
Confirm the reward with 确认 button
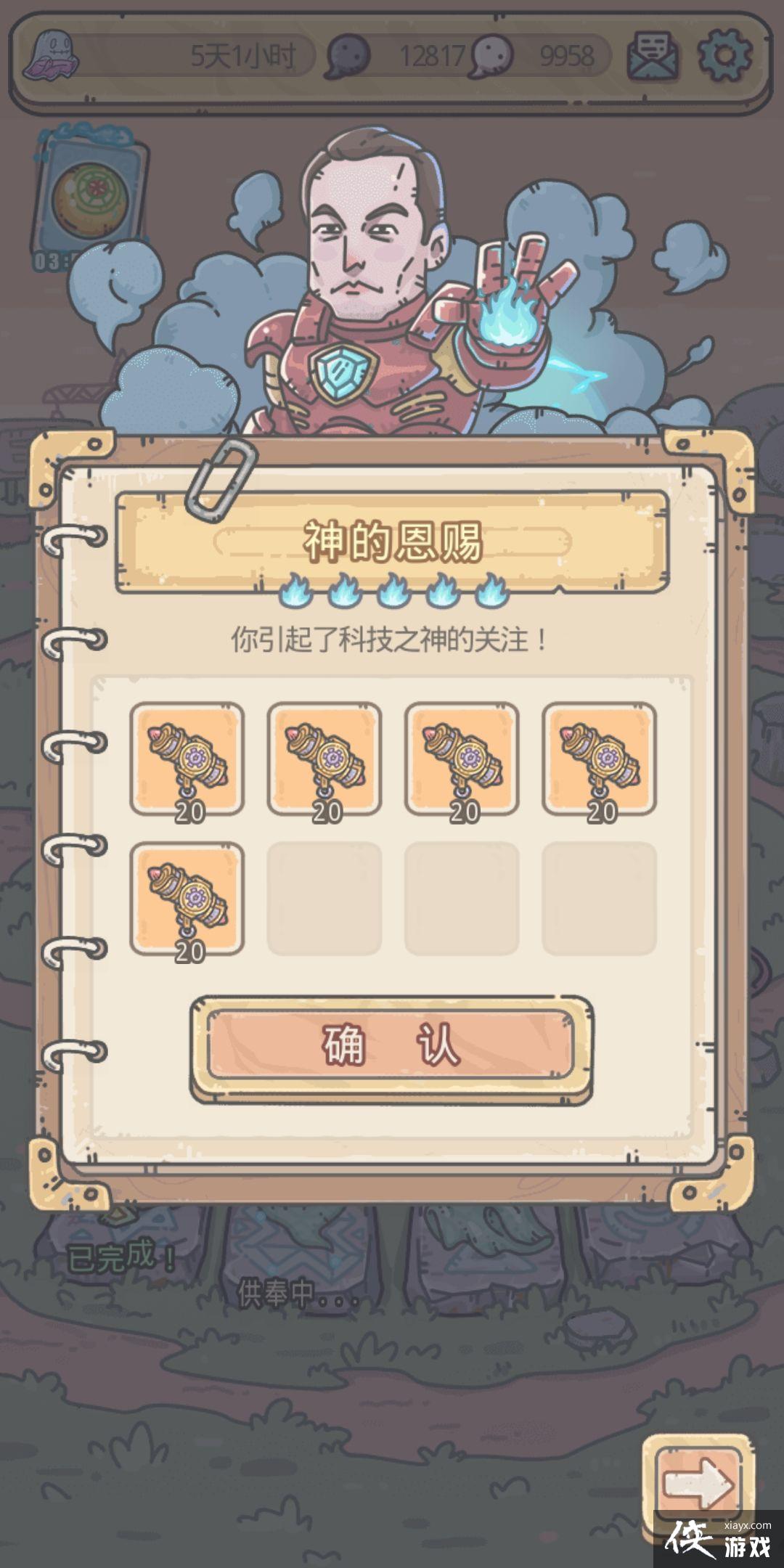391,1047
